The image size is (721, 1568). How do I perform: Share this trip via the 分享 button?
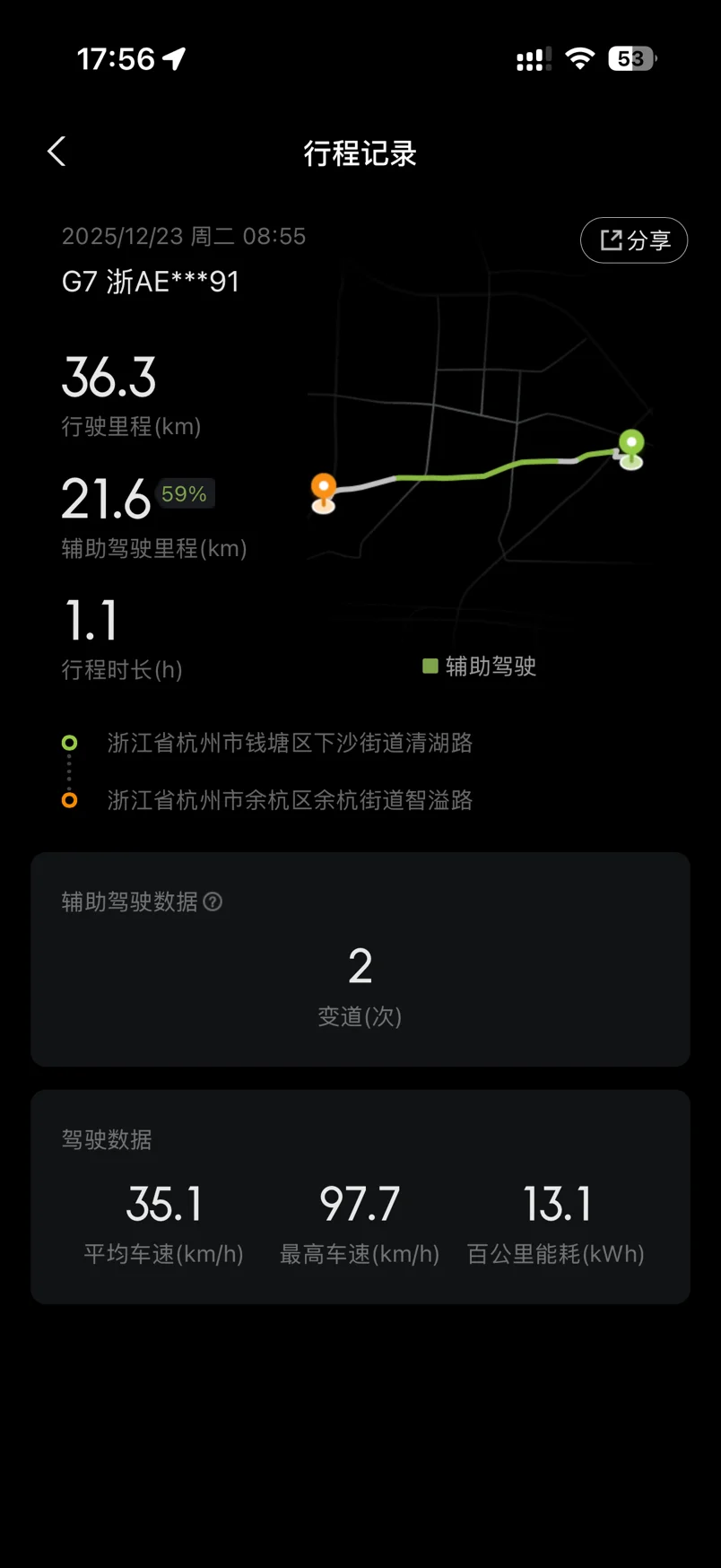point(634,240)
